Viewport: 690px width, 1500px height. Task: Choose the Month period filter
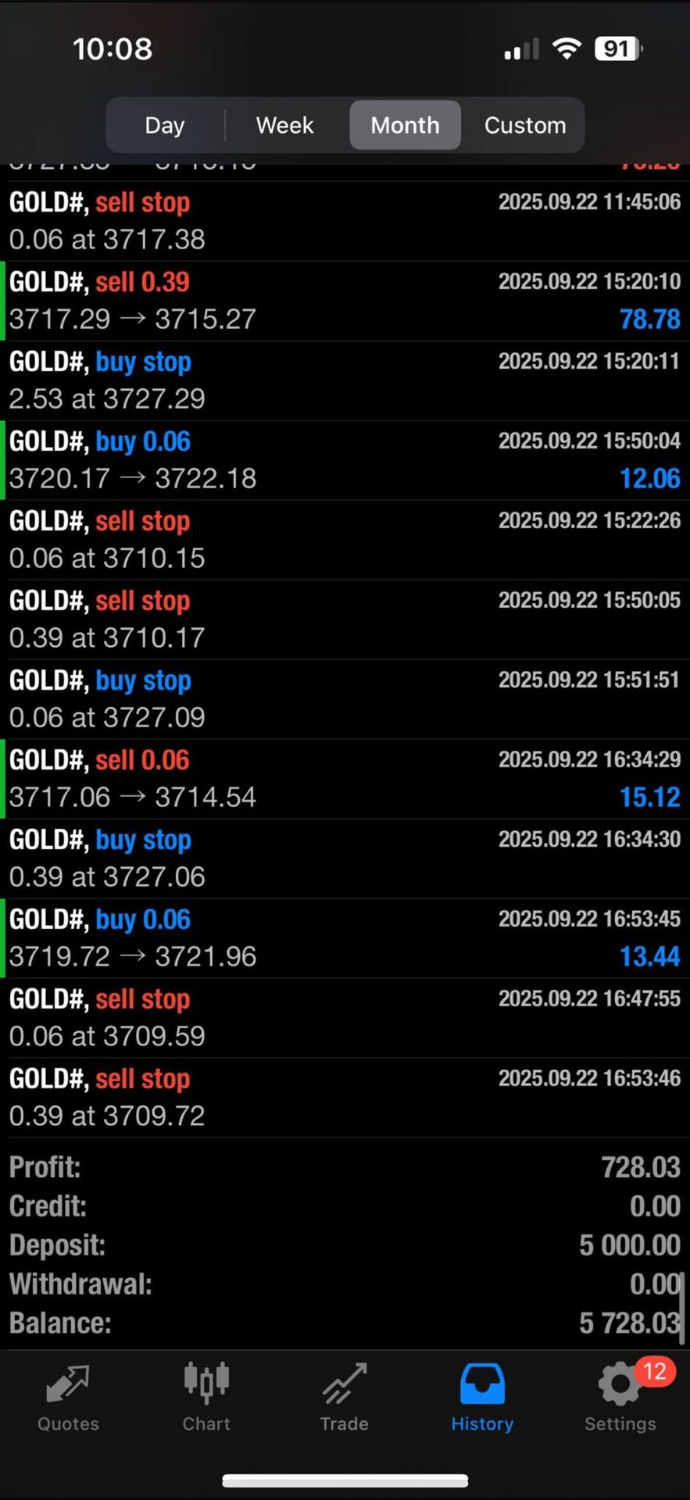tap(405, 125)
